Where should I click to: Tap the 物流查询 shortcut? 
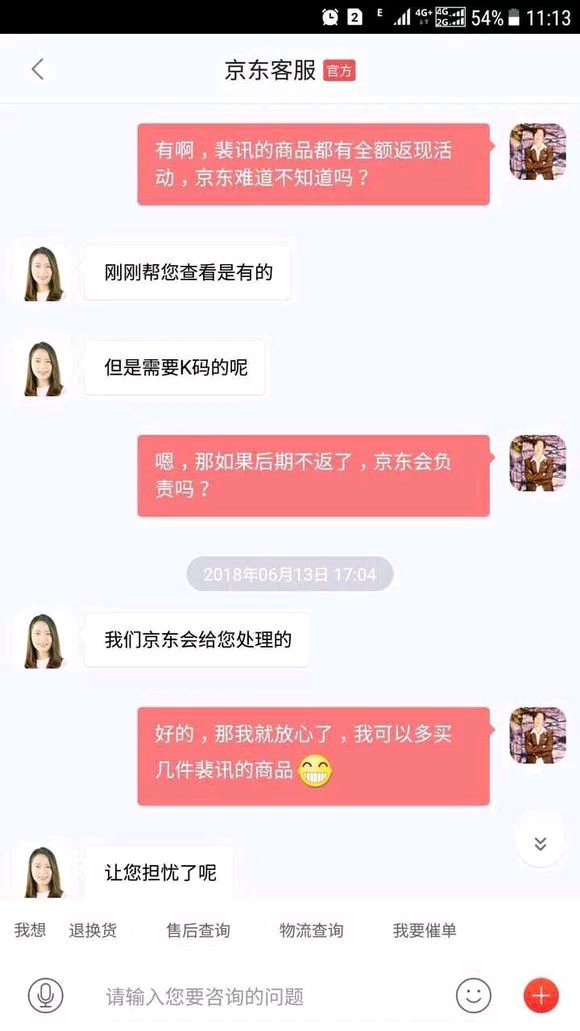(x=311, y=930)
